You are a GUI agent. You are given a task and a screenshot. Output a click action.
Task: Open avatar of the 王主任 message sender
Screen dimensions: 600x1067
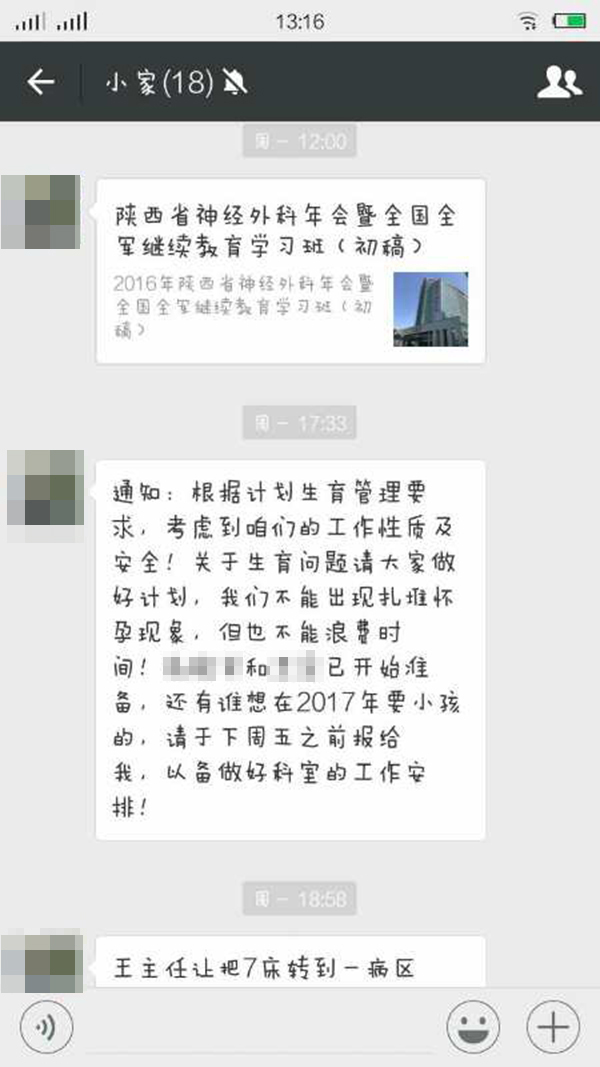point(40,962)
